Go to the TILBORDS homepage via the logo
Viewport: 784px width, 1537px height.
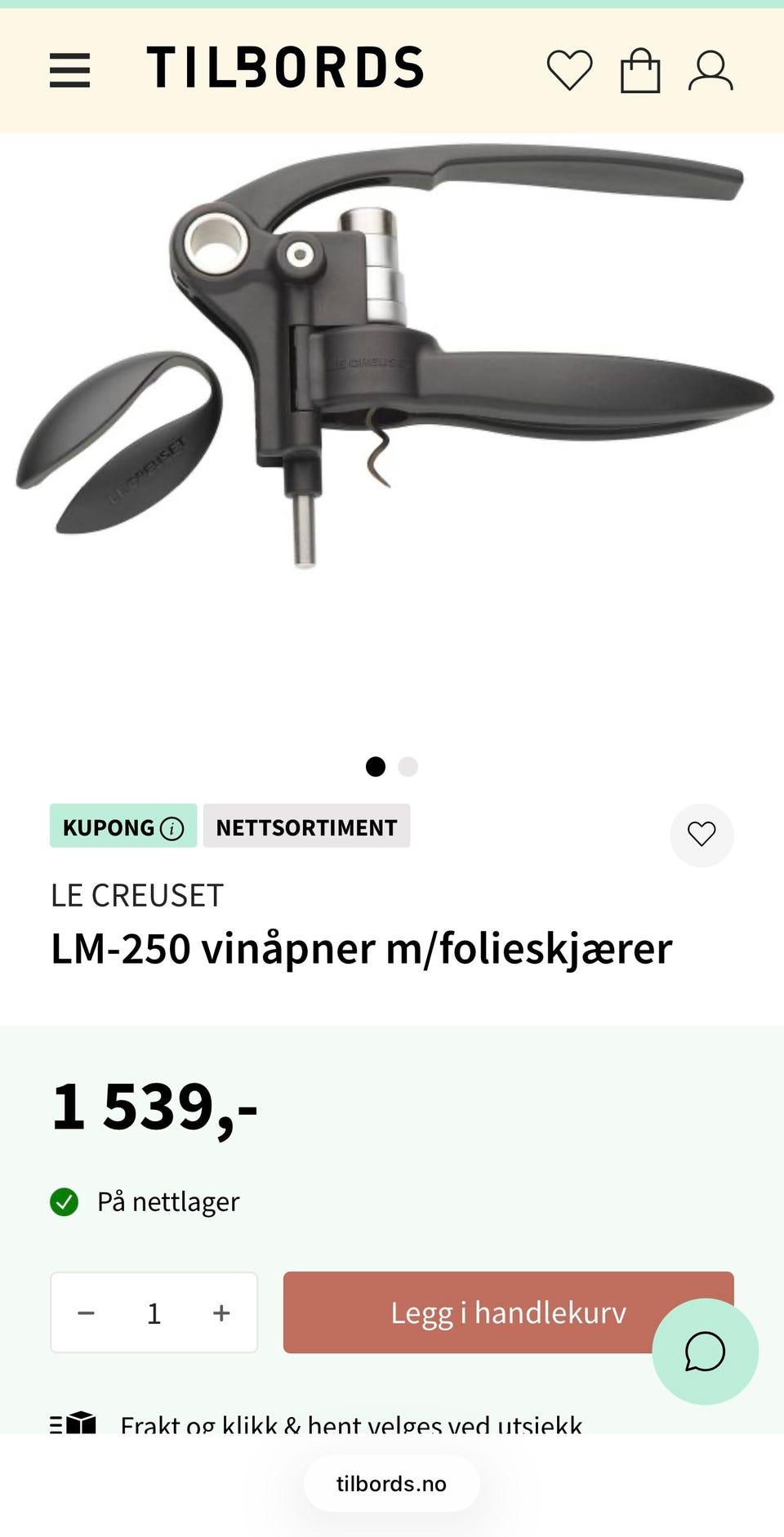tap(284, 69)
